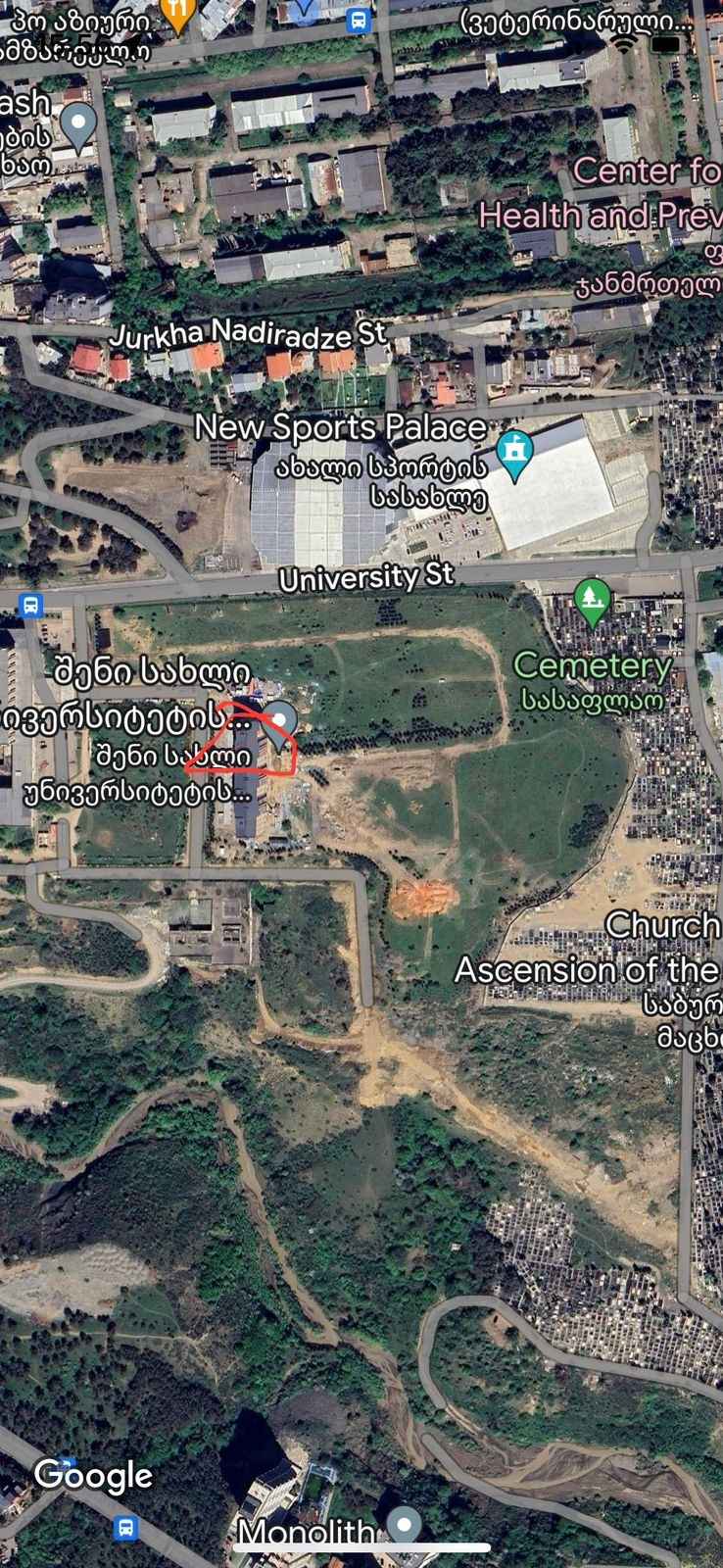
Task: Open the bus stop icon on University St
Action: click(x=31, y=604)
